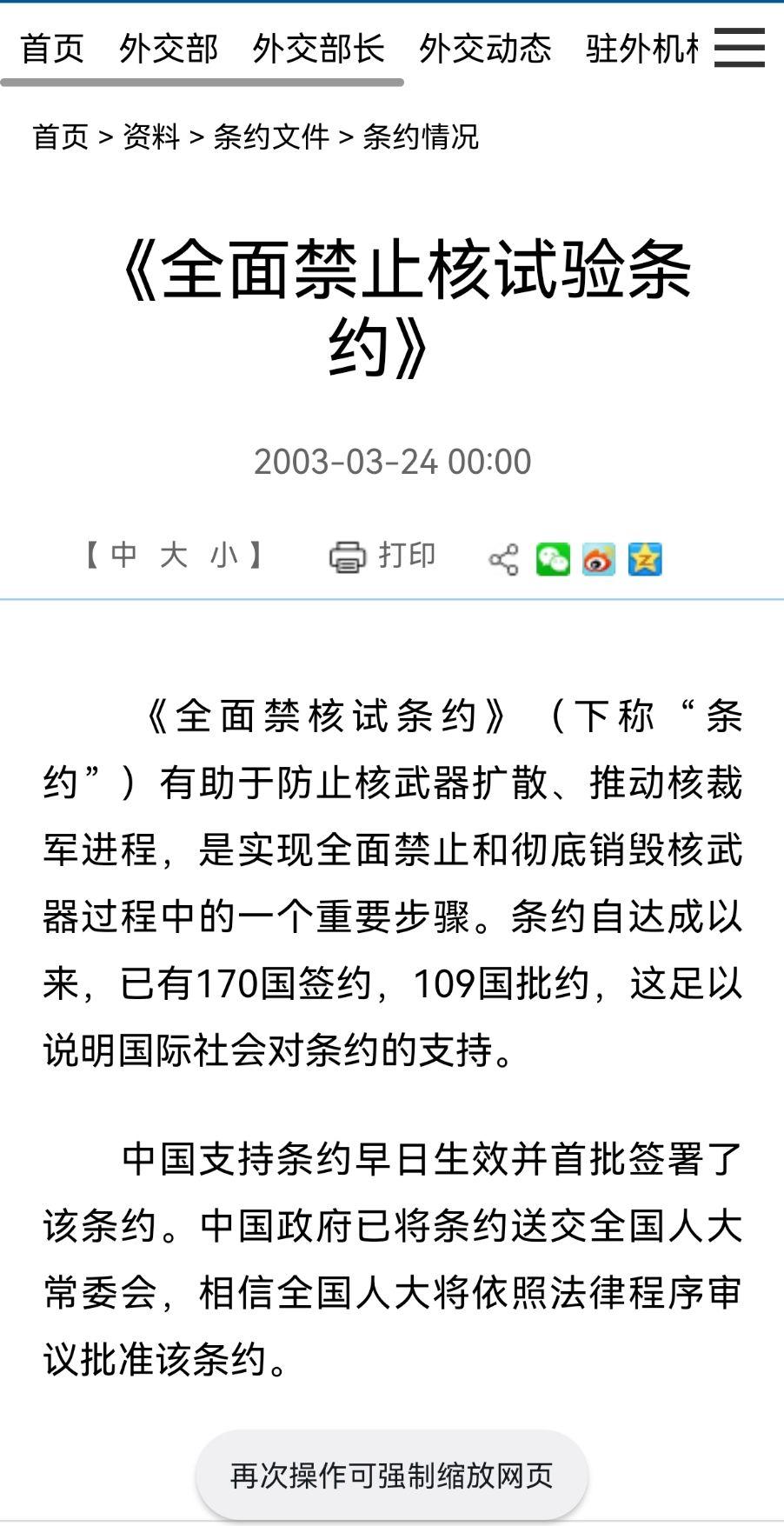Share article to Weibo

(599, 559)
